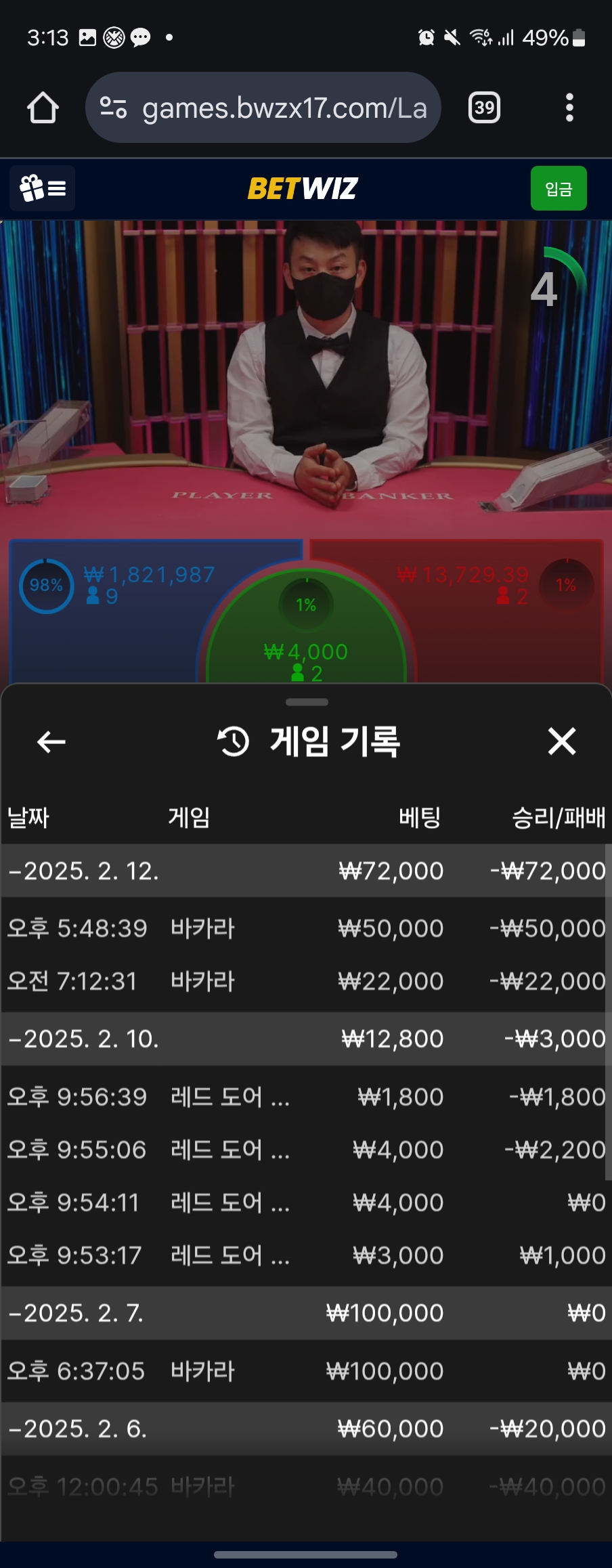Open the tab switcher showing 39 tabs
The height and width of the screenshot is (1568, 612).
click(484, 108)
